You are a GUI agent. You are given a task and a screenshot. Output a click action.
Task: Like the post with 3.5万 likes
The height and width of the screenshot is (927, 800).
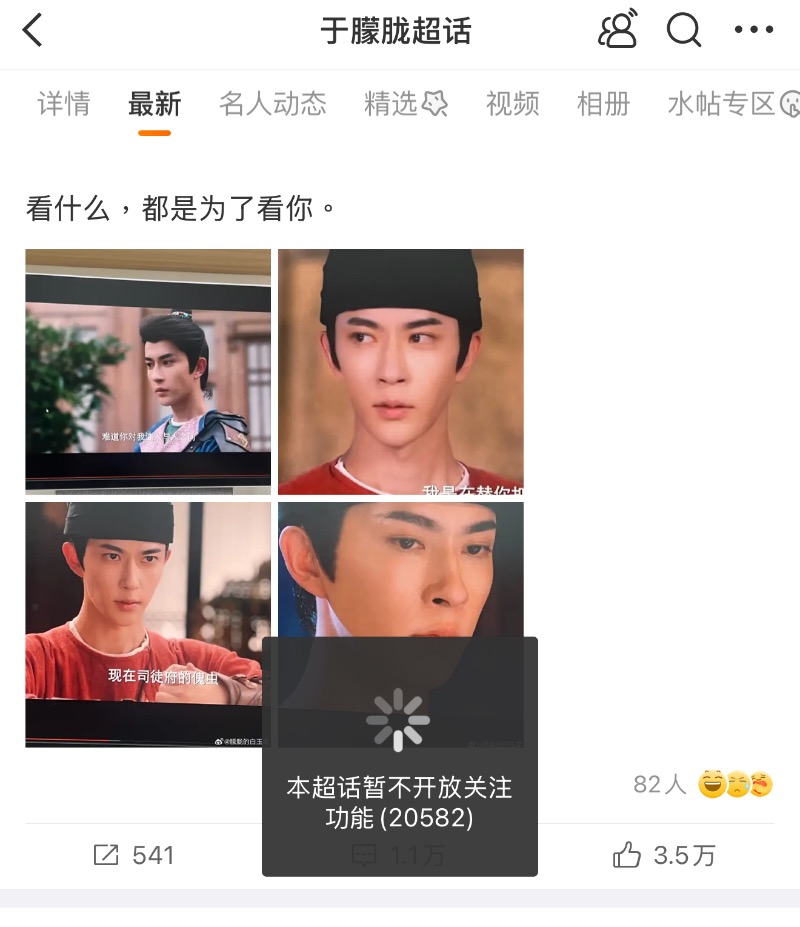664,855
